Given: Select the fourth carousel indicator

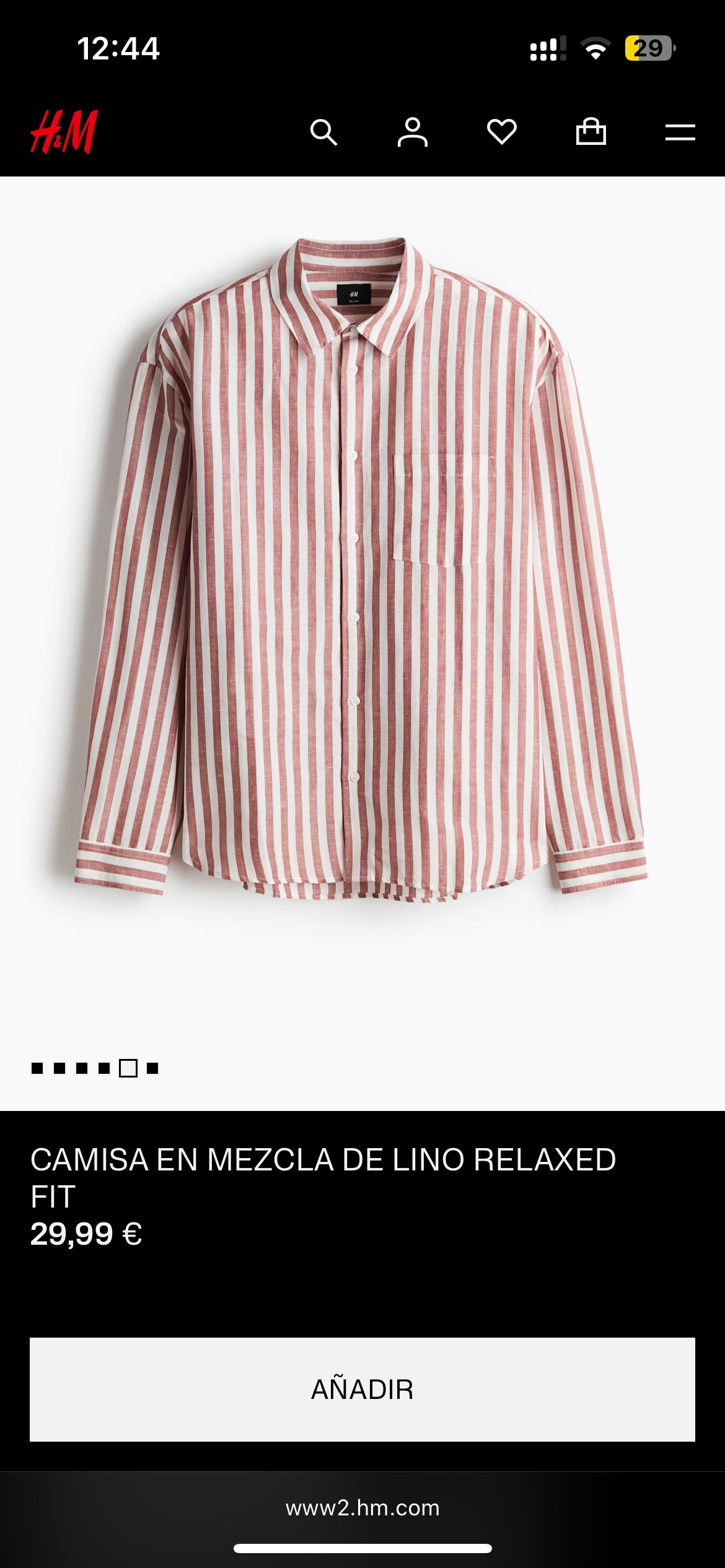Looking at the screenshot, I should 104,1068.
